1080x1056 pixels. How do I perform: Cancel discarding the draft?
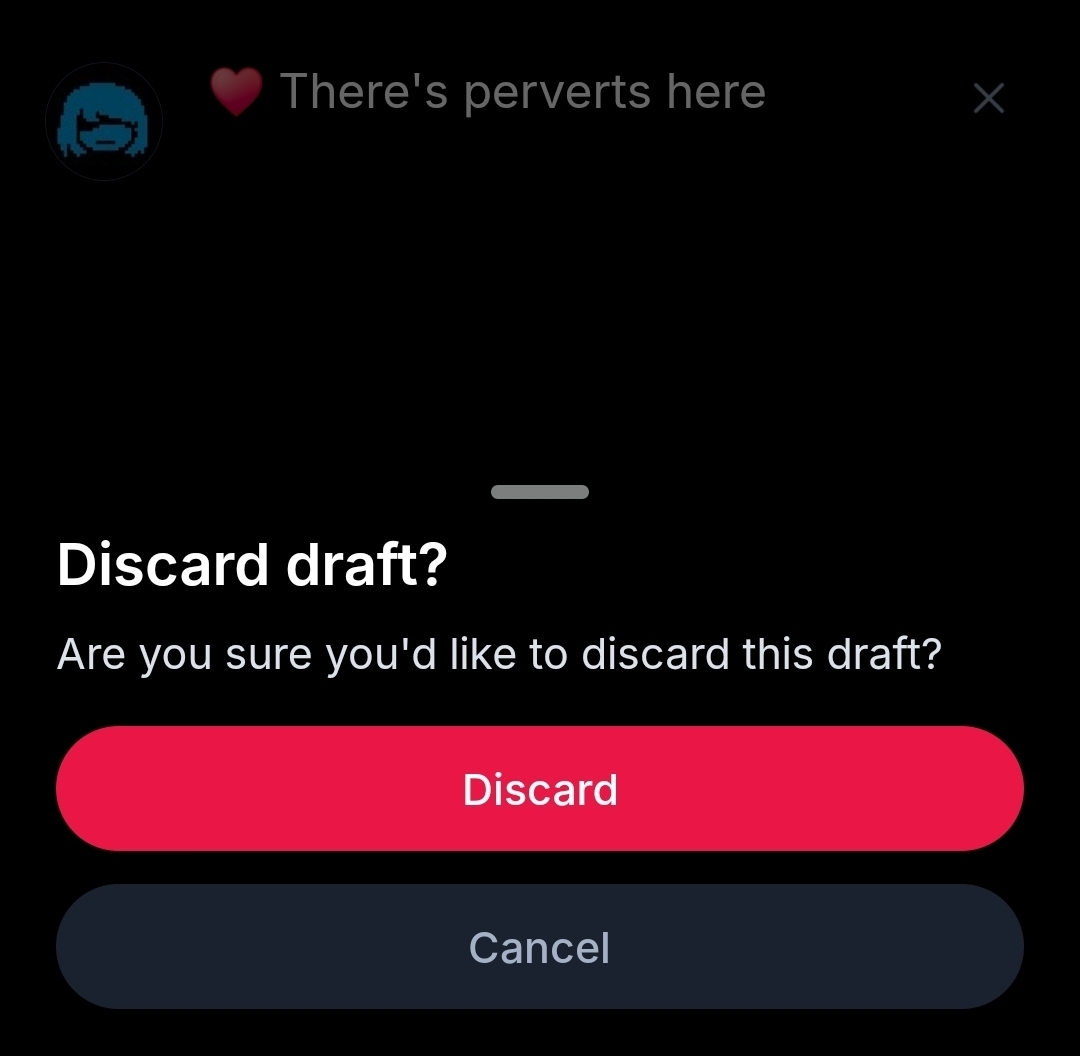tap(540, 946)
